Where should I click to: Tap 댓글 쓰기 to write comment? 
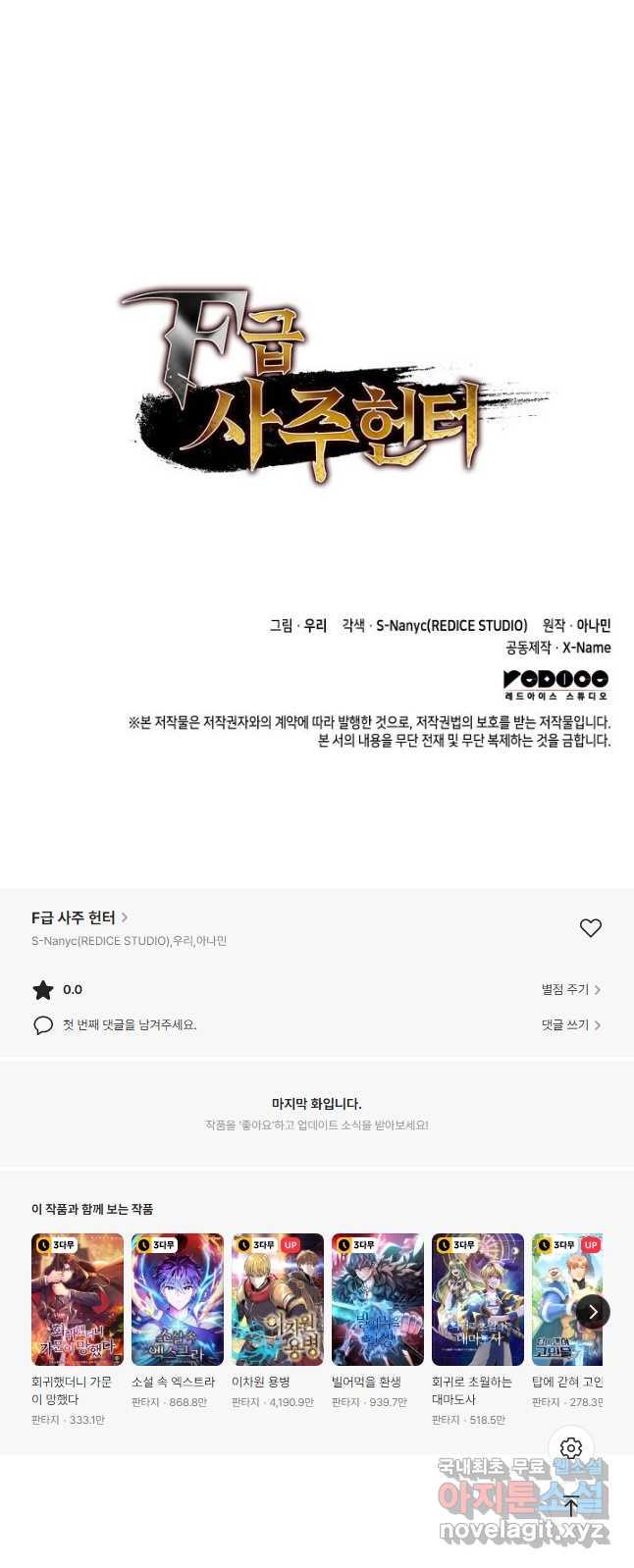570,1024
